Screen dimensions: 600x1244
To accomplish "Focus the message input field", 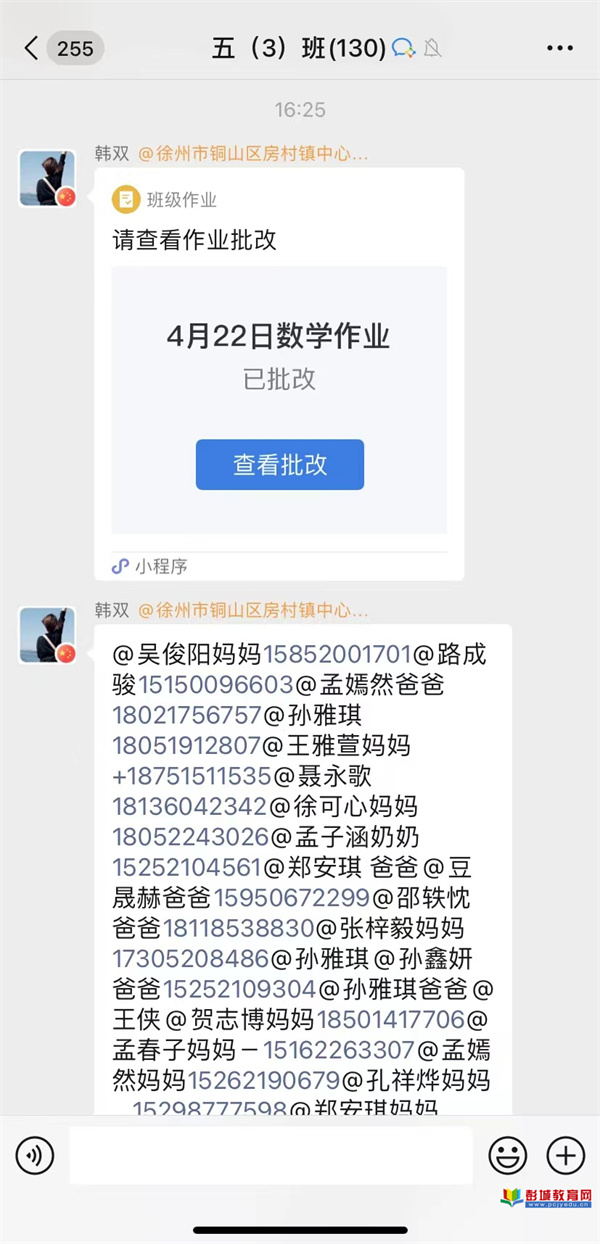I will [270, 1156].
